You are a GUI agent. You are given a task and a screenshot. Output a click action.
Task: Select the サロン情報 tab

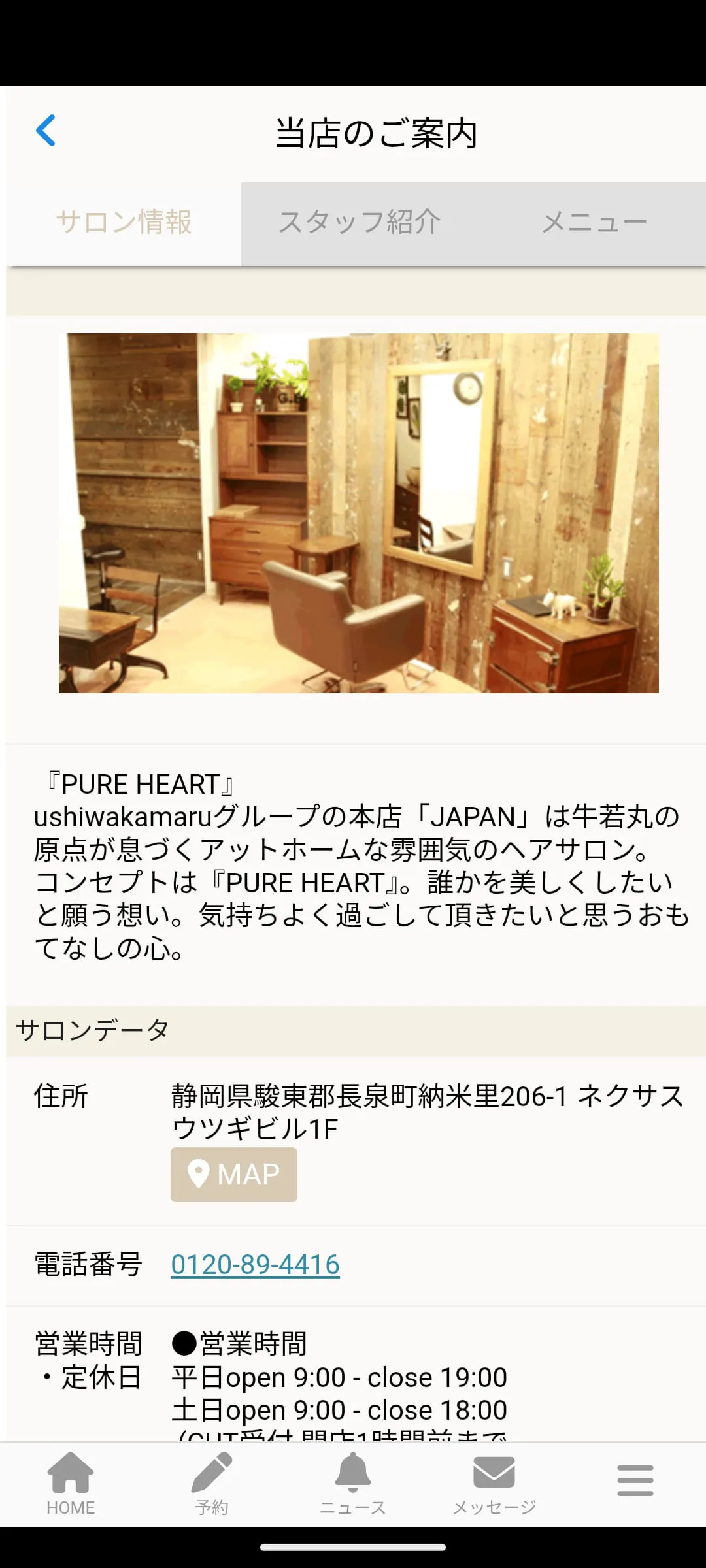(x=124, y=223)
